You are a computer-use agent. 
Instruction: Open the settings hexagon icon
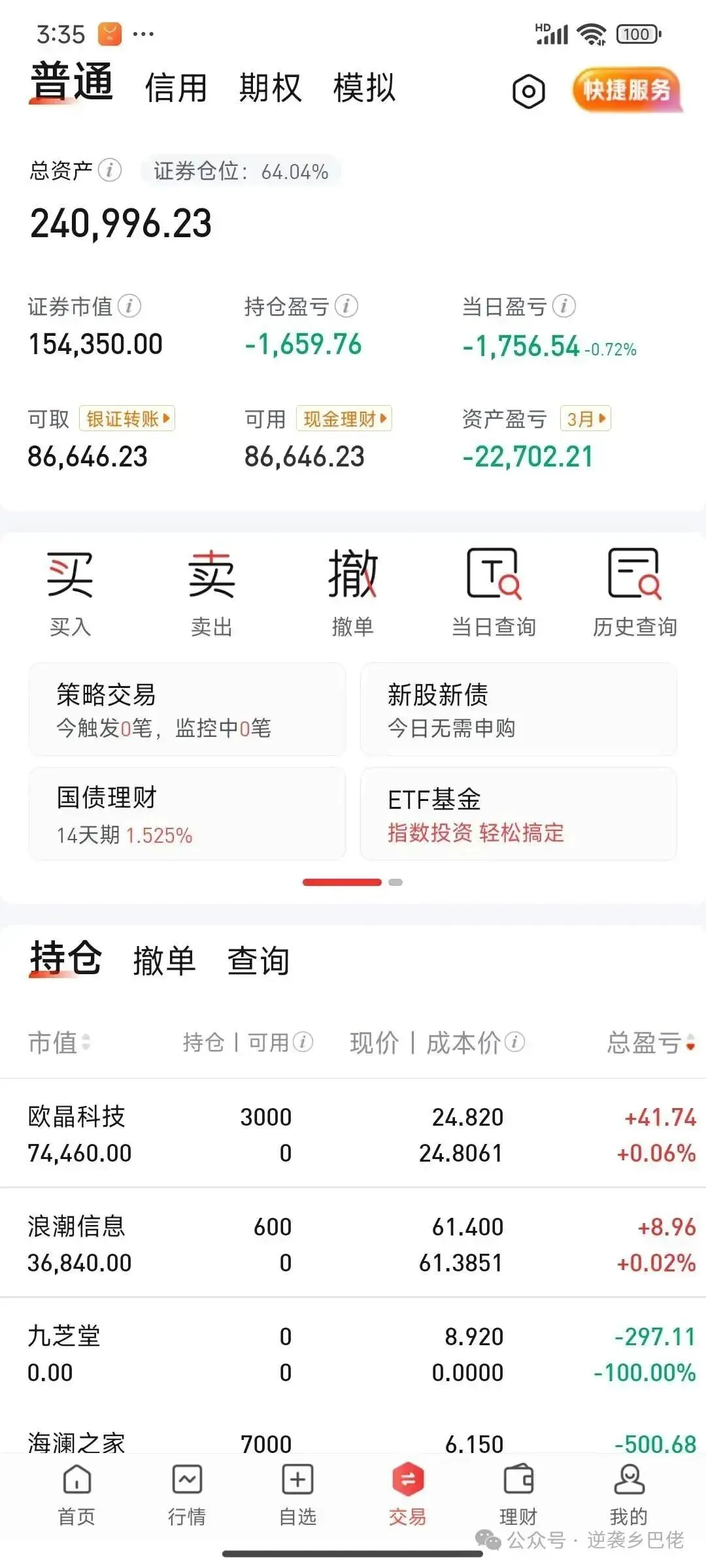point(528,91)
